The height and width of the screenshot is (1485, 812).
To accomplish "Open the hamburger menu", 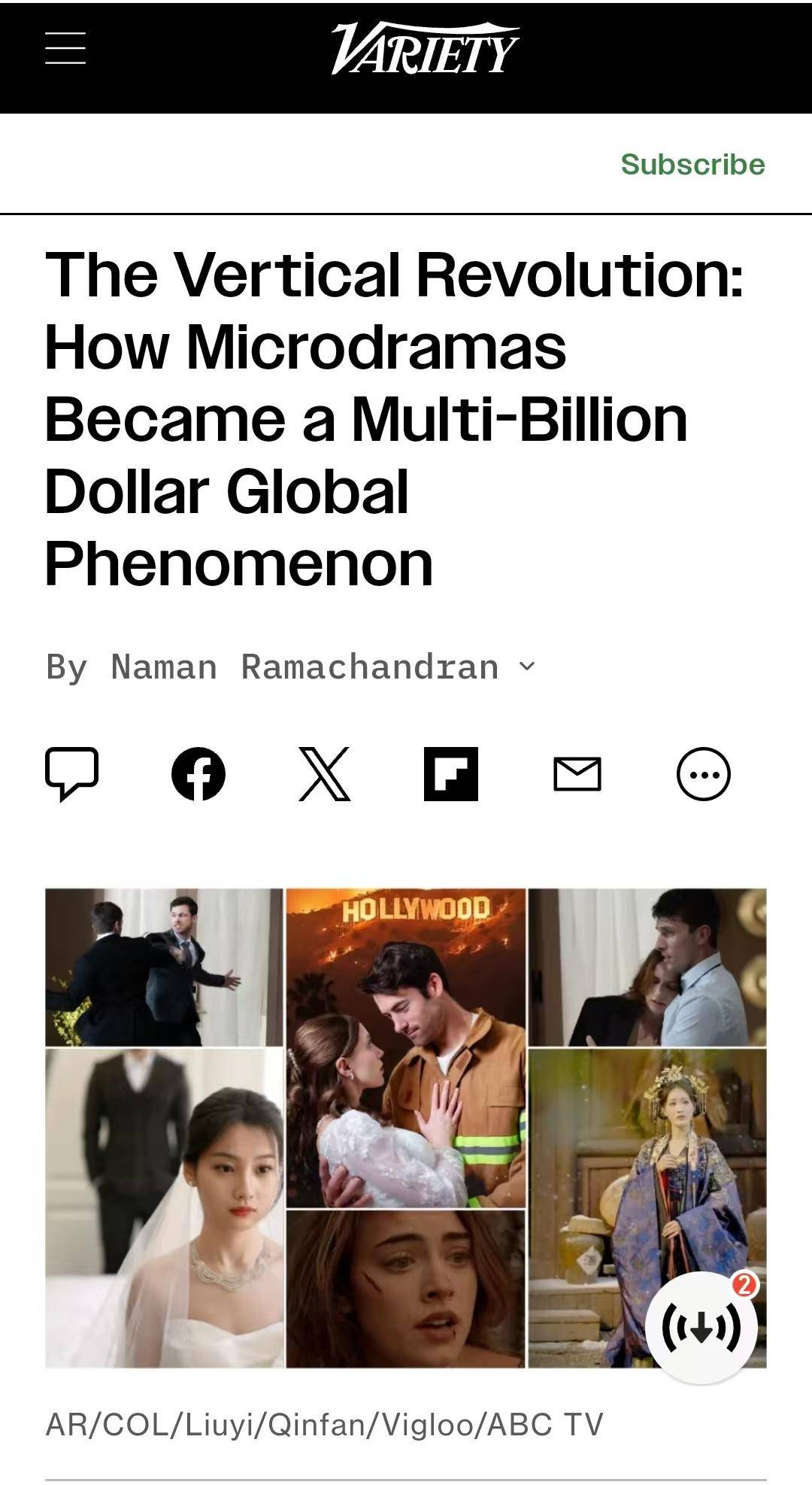I will (65, 49).
